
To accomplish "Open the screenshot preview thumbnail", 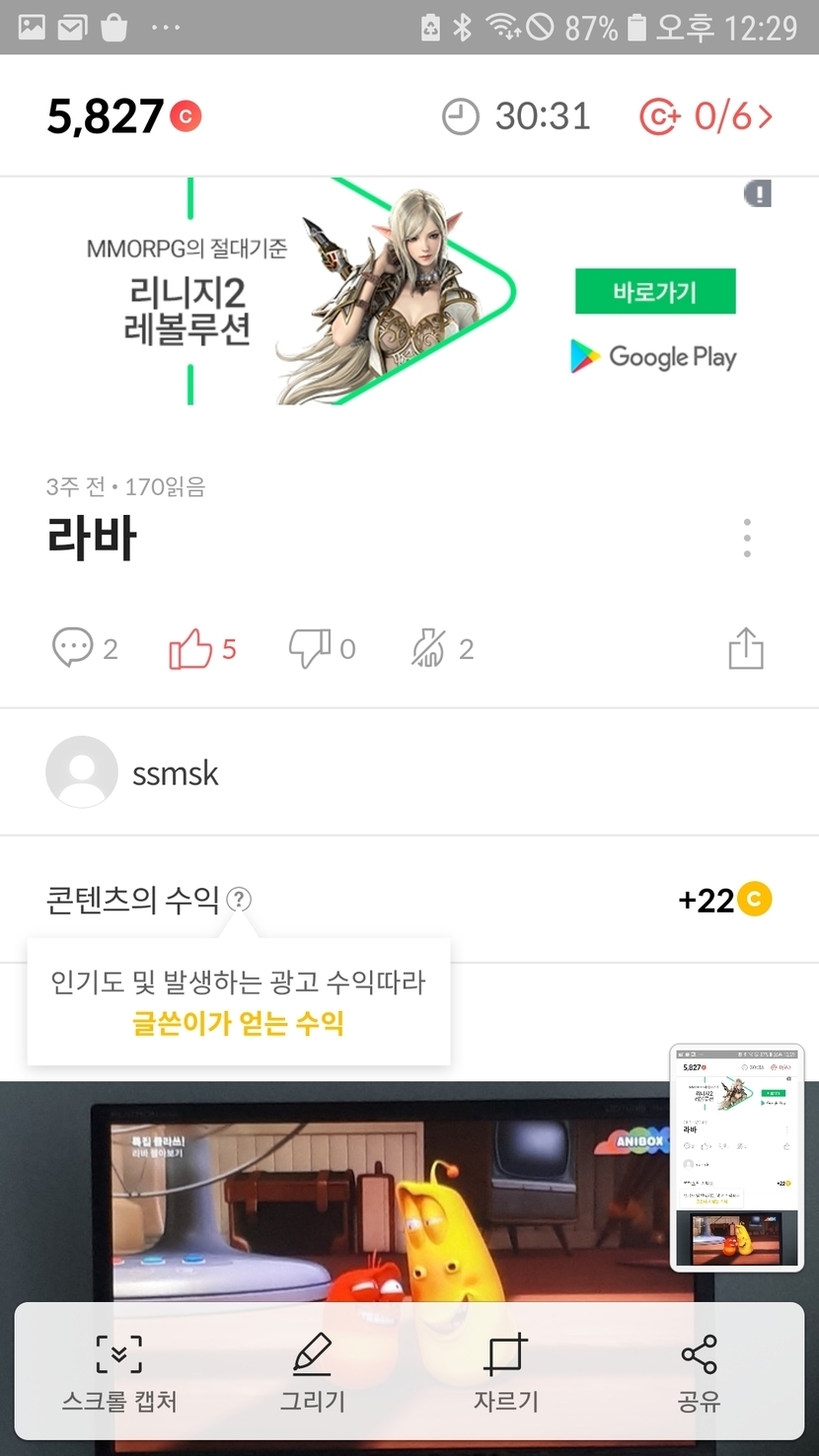I will [737, 1157].
